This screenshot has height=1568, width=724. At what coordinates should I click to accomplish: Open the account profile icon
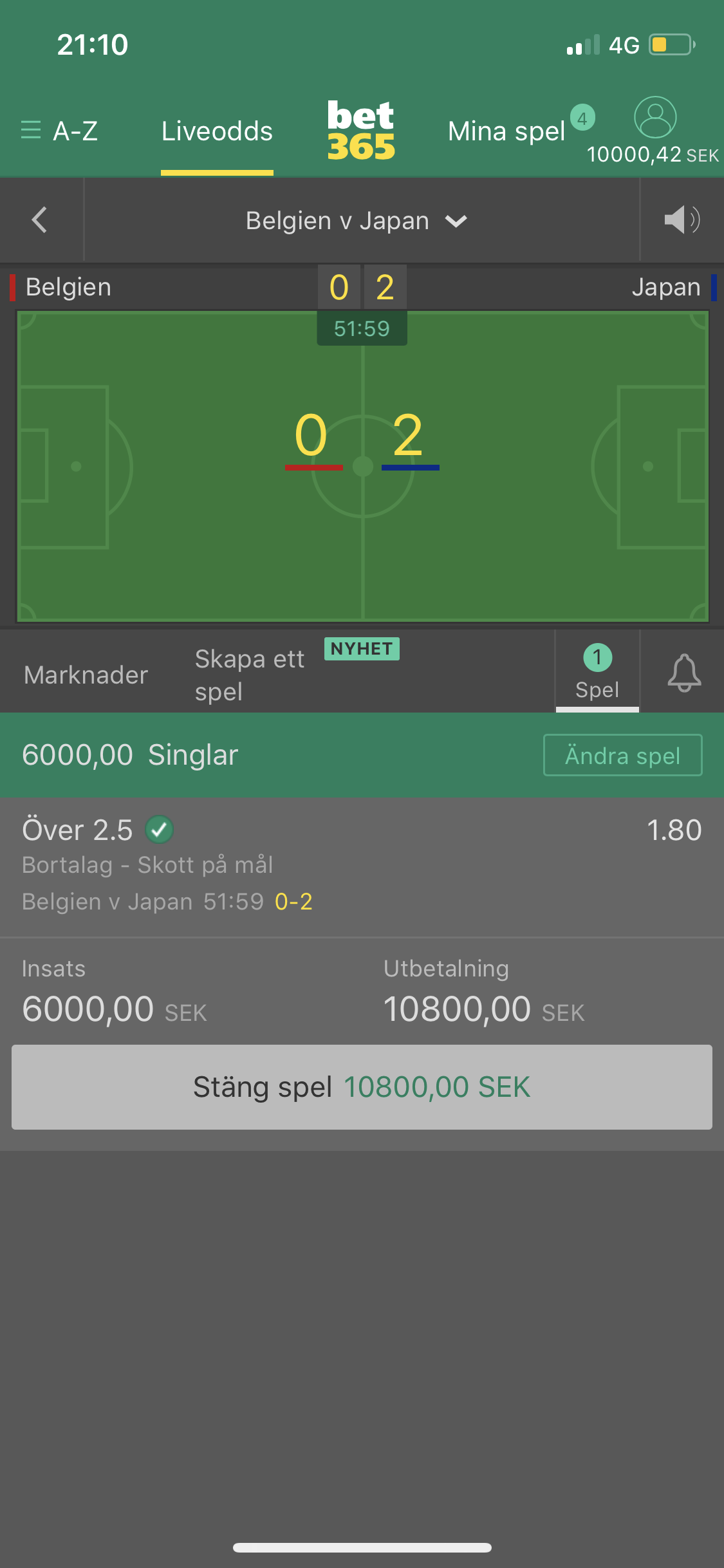(655, 117)
